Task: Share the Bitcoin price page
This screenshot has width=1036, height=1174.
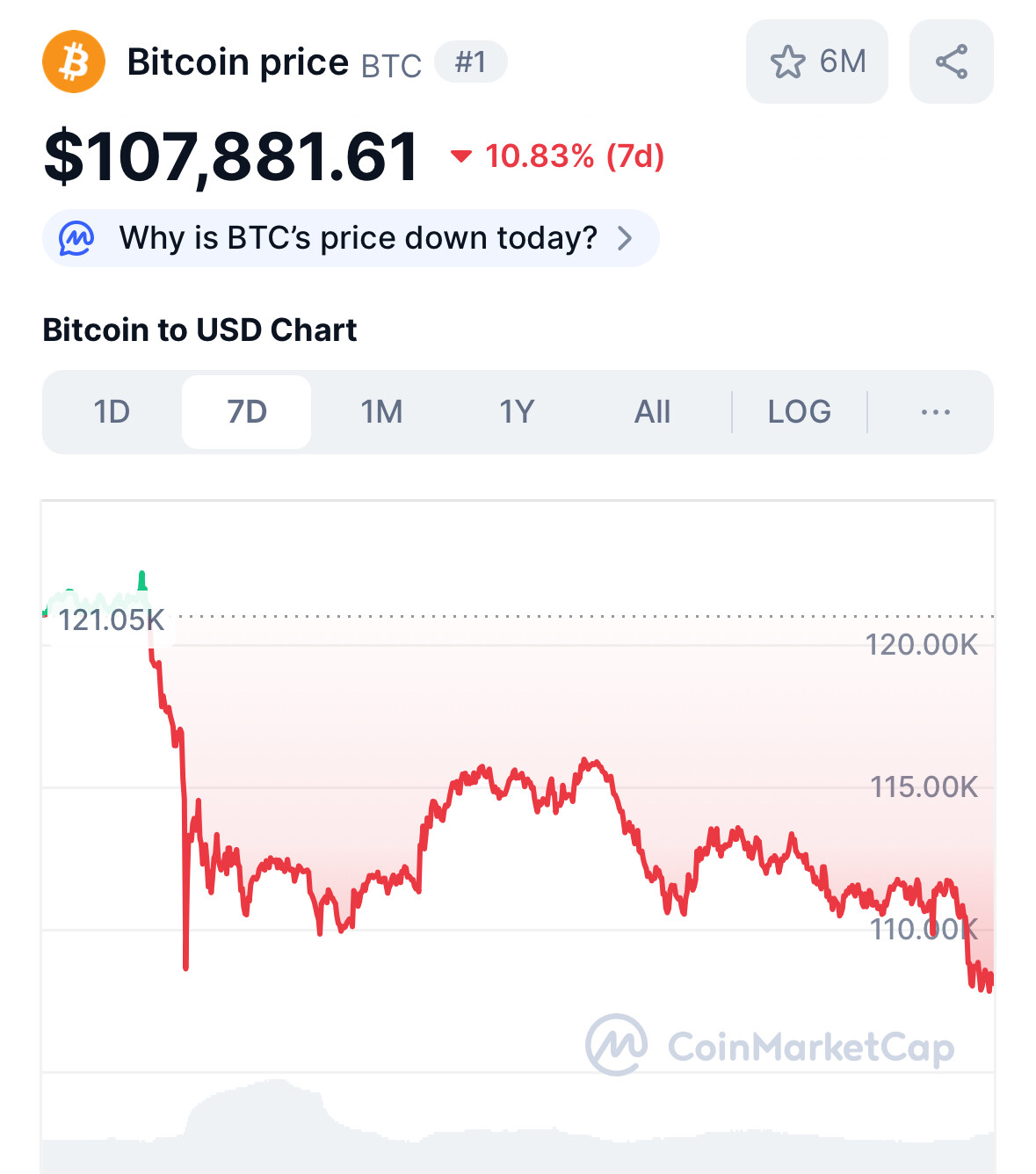Action: pyautogui.click(x=951, y=62)
